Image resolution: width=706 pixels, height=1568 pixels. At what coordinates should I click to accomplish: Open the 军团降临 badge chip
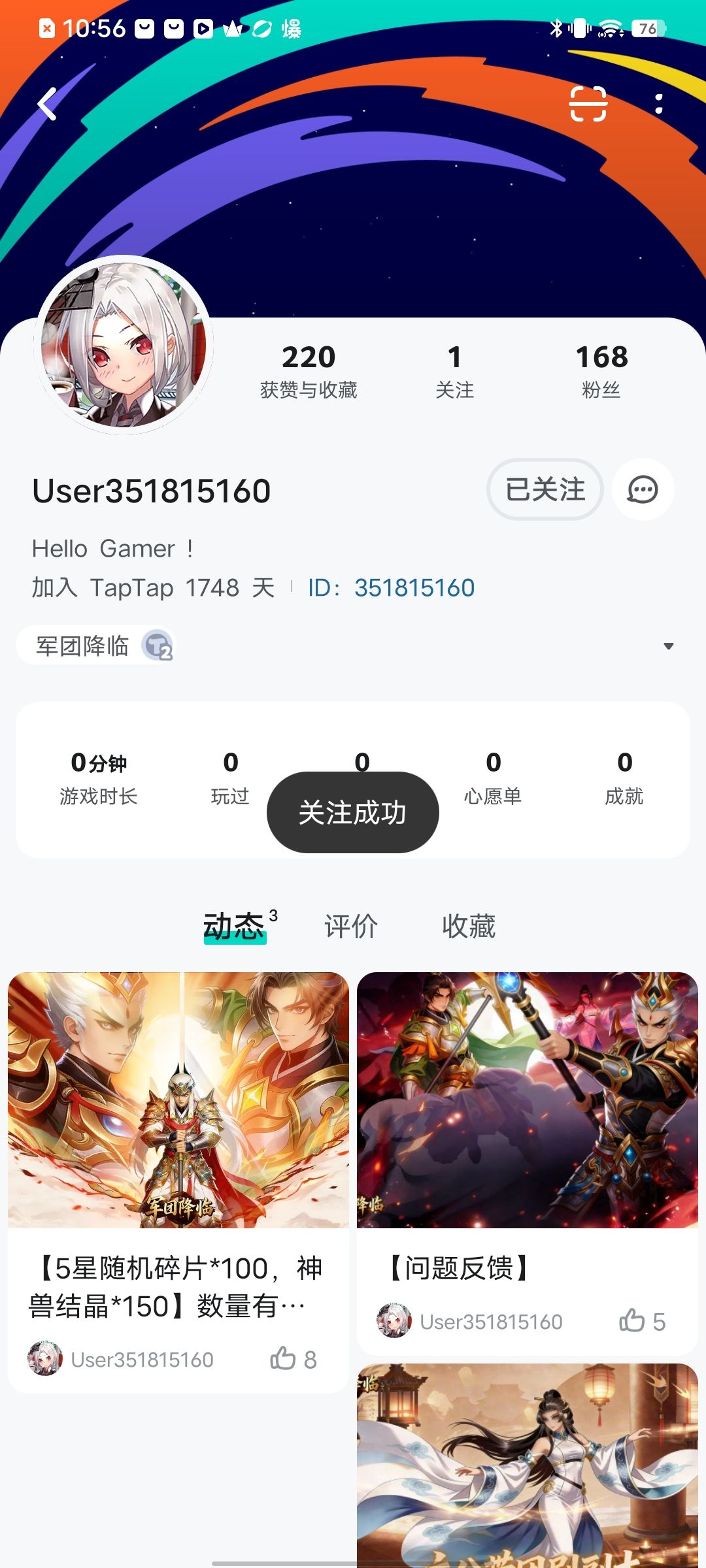click(x=95, y=645)
